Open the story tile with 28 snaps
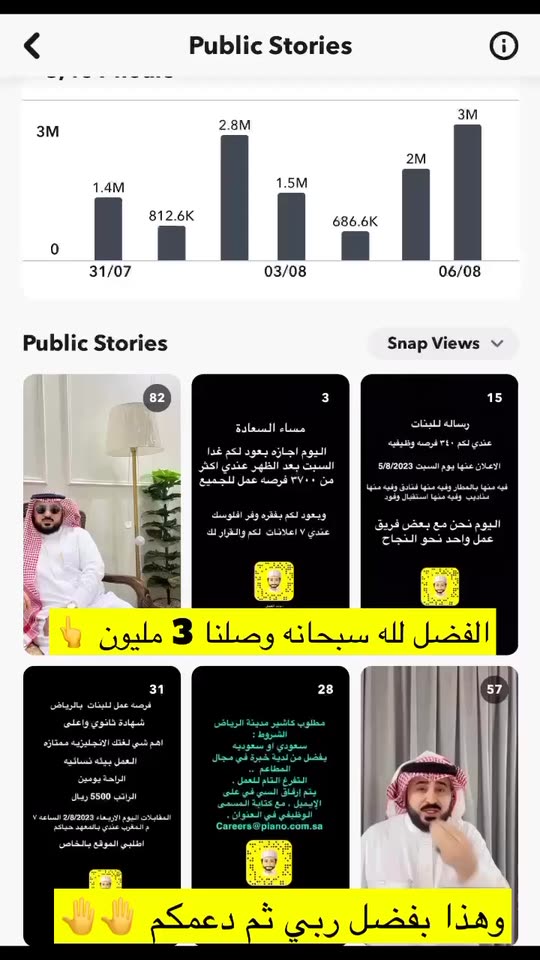Image resolution: width=540 pixels, height=960 pixels. tap(271, 806)
